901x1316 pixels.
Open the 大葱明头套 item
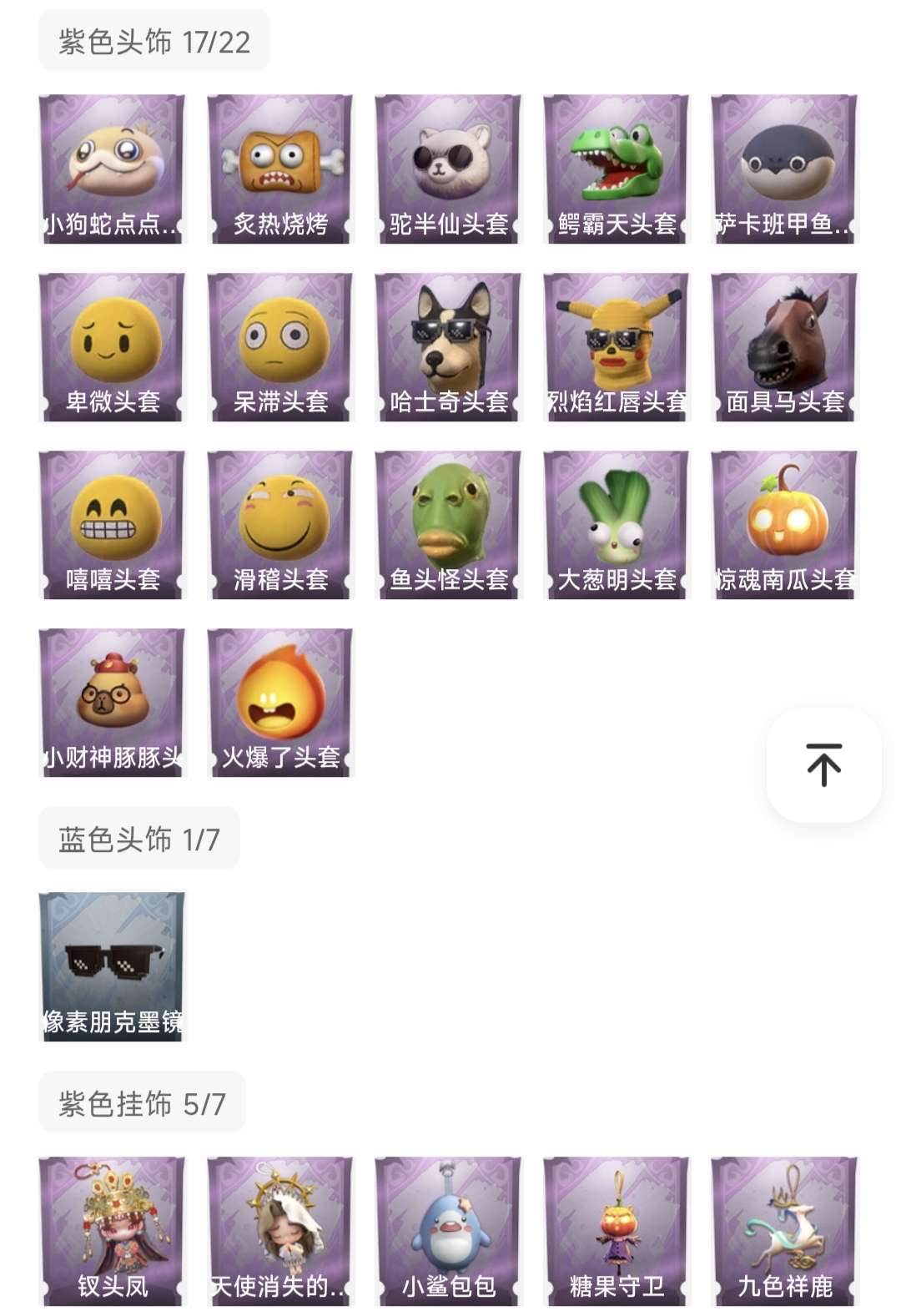coord(617,525)
